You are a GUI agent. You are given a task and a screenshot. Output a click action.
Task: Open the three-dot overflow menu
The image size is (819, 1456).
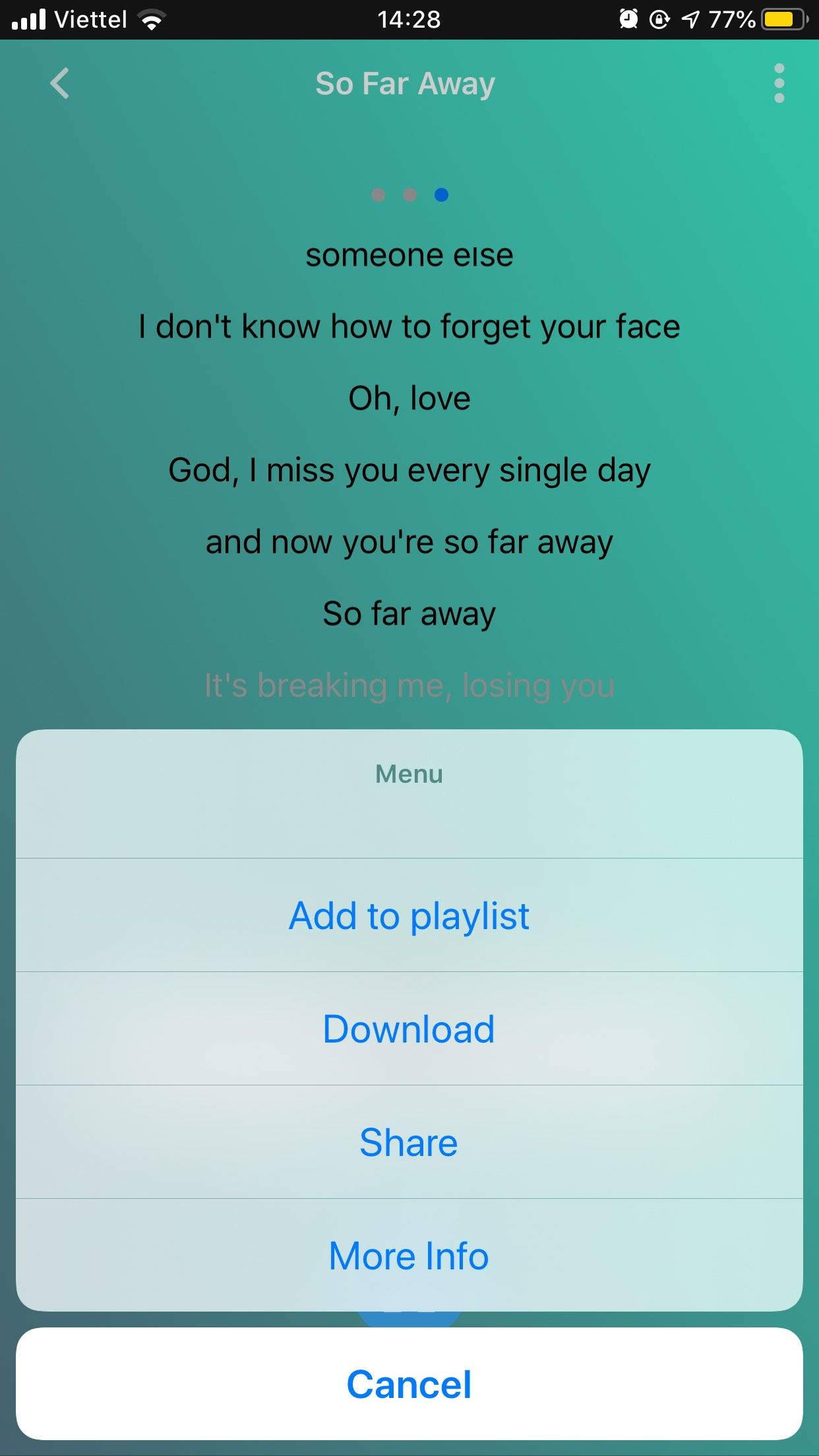click(779, 84)
